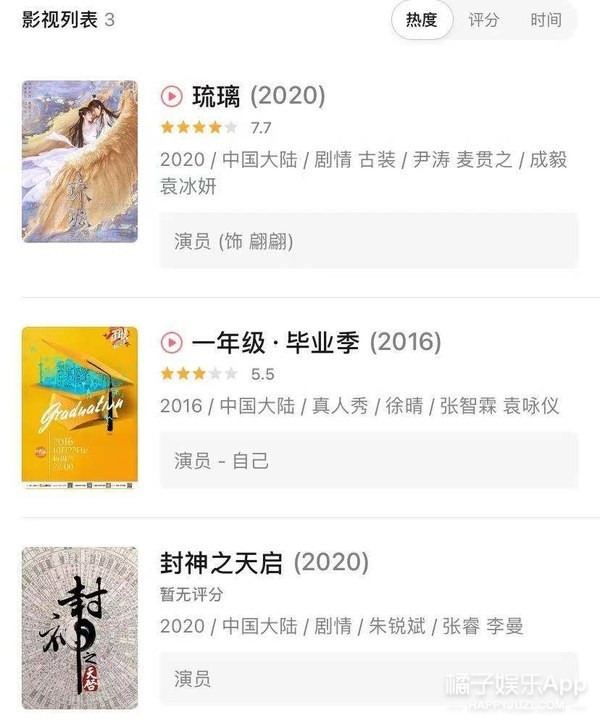Sort the list by 评分
This screenshot has height=726, width=600.
click(x=484, y=20)
